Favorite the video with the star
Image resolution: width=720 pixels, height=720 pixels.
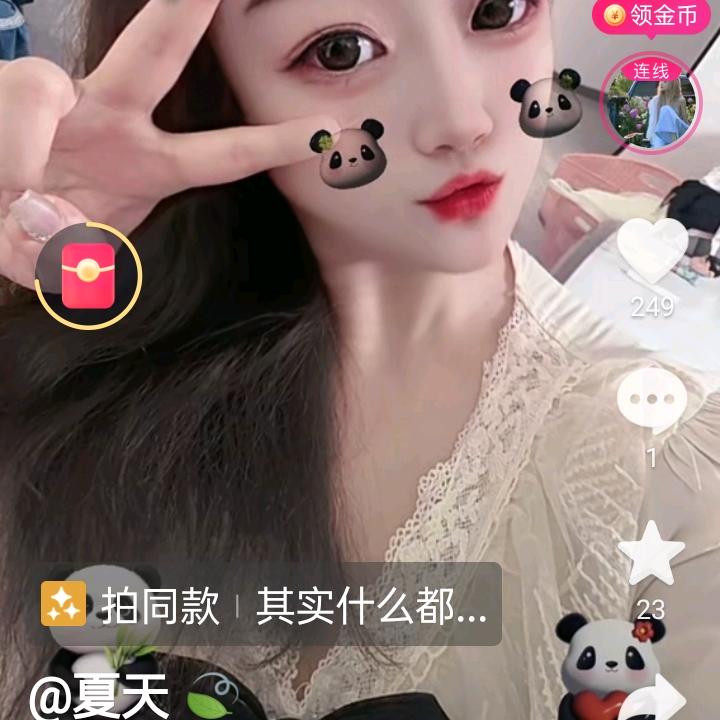point(651,553)
